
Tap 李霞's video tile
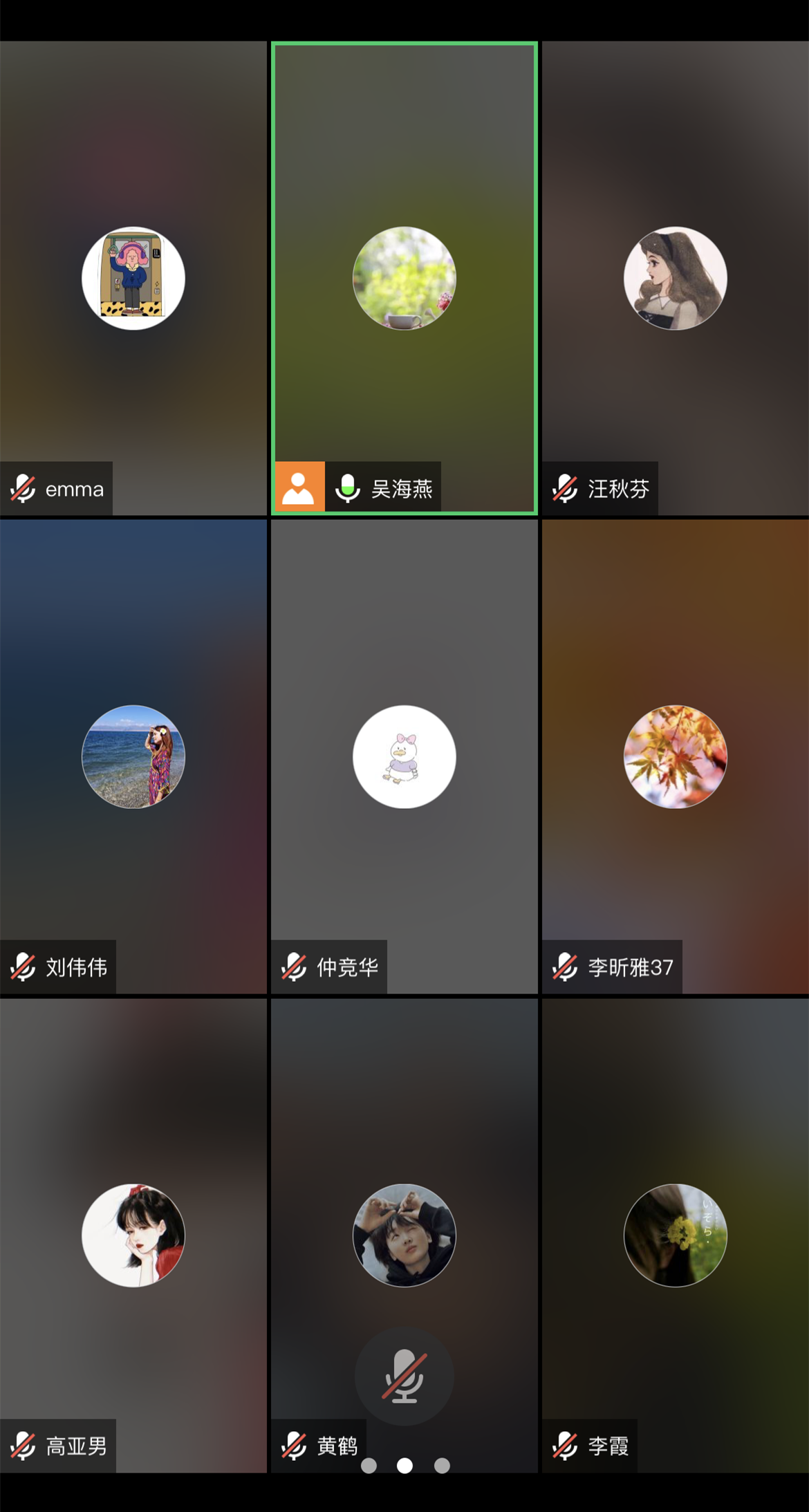pos(676,1235)
